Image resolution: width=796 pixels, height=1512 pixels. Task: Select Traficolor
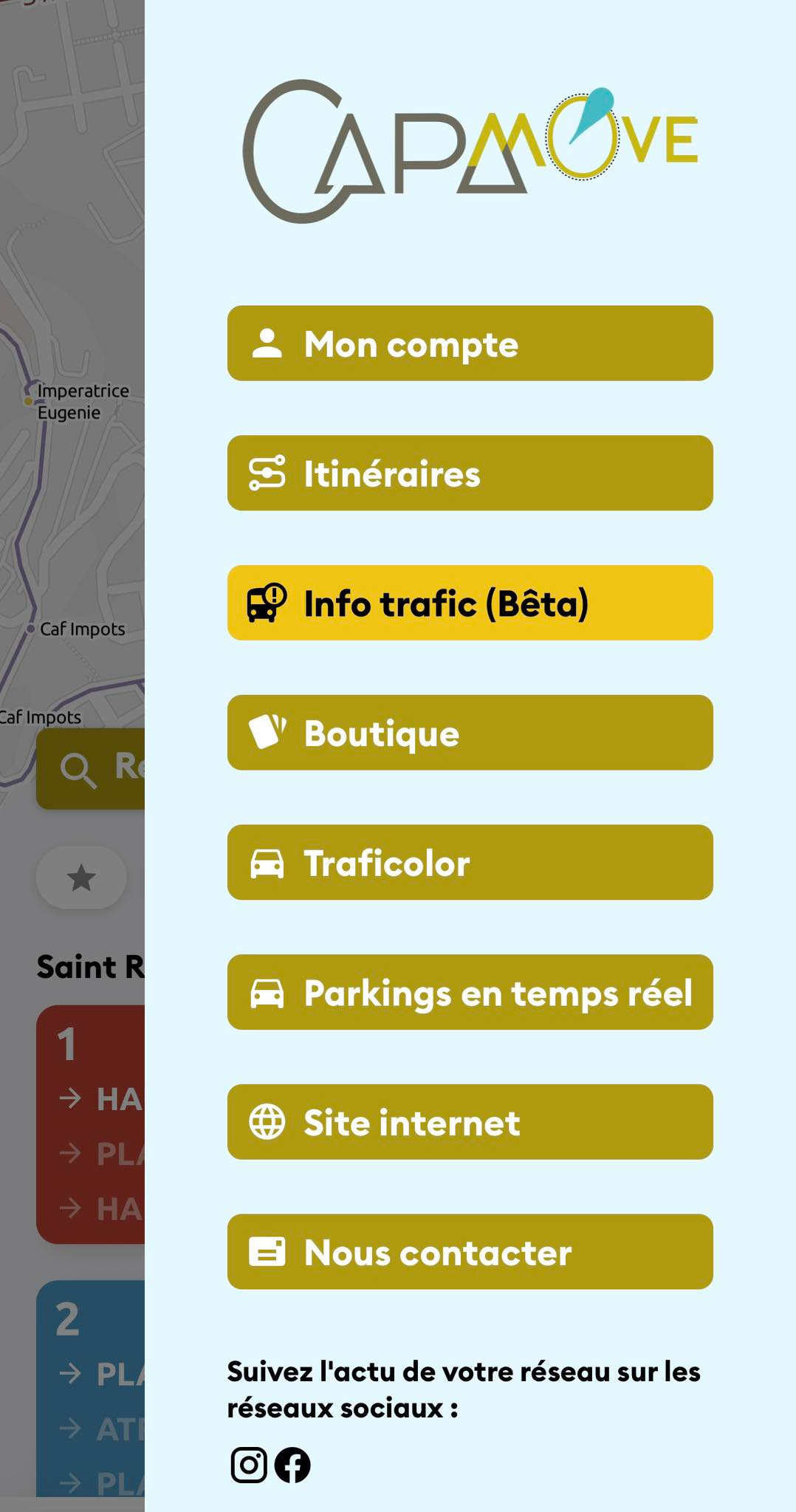[x=470, y=863]
